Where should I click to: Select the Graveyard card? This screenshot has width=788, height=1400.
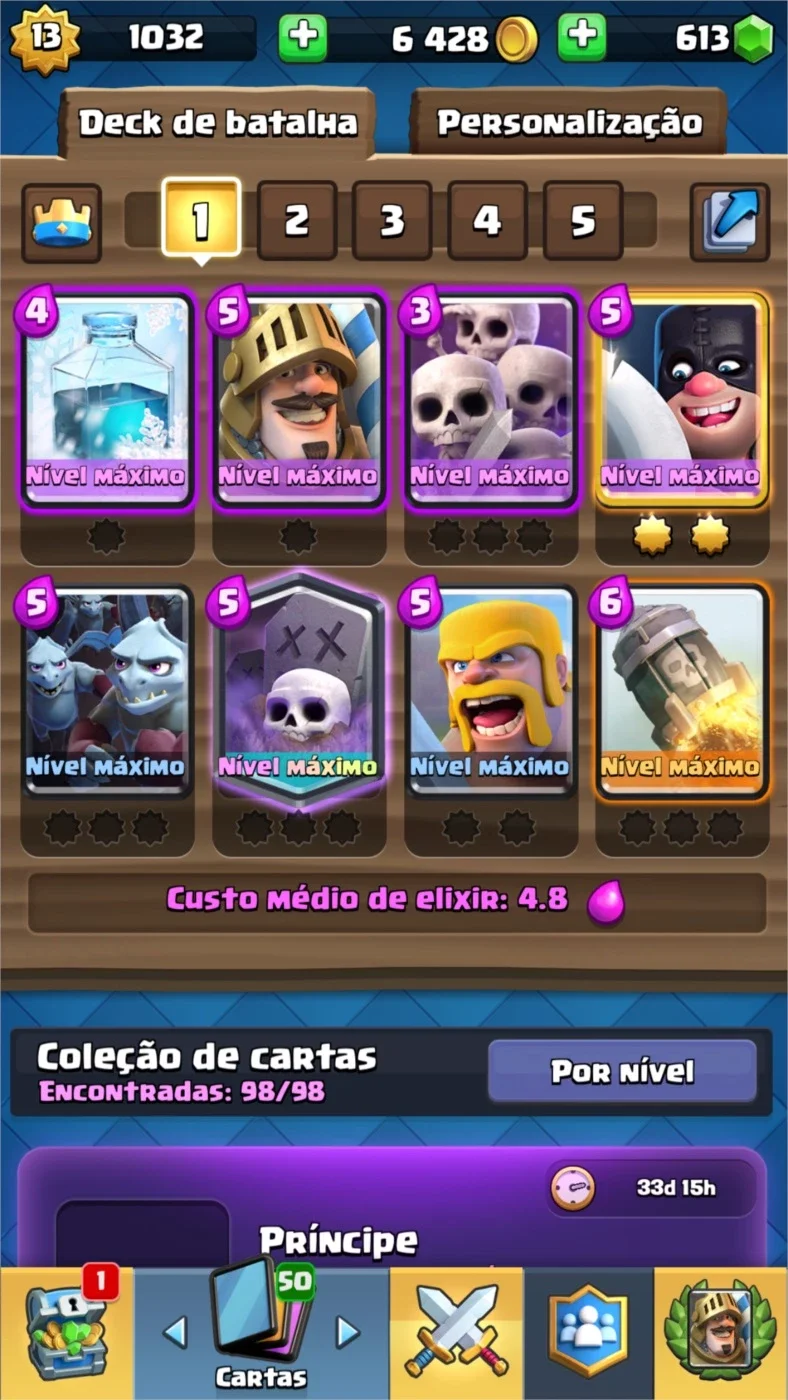point(299,691)
